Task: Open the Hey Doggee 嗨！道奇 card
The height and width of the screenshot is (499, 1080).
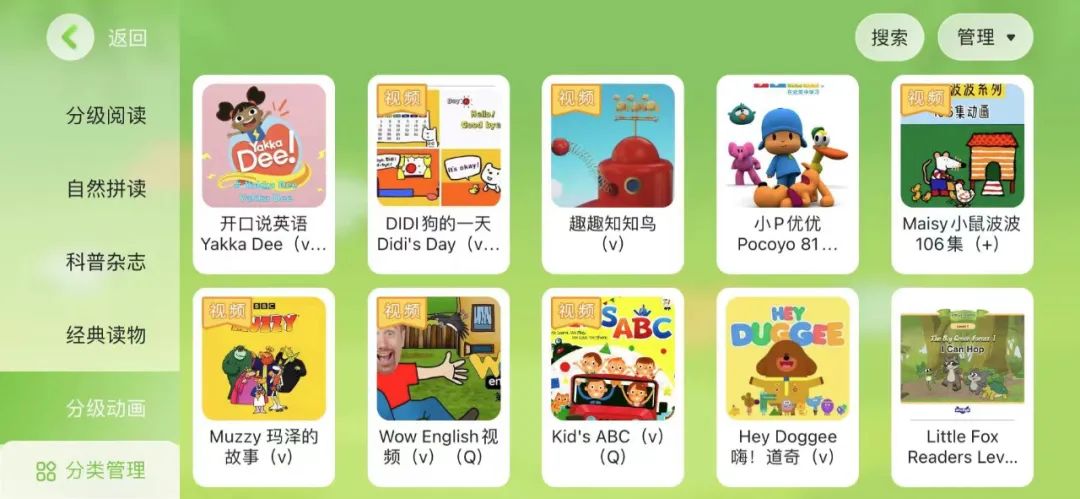Action: click(x=787, y=386)
